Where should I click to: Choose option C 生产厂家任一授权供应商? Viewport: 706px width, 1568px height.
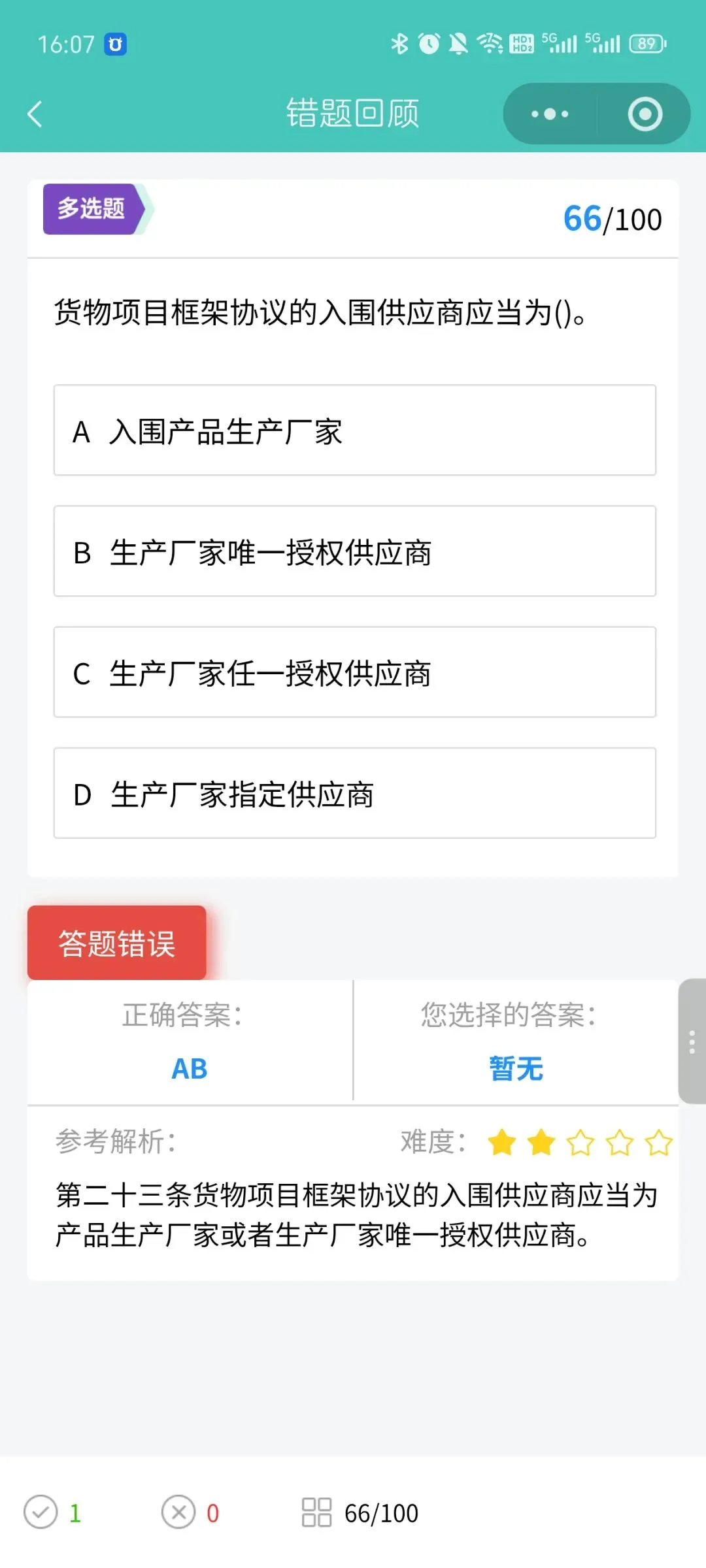pos(355,672)
